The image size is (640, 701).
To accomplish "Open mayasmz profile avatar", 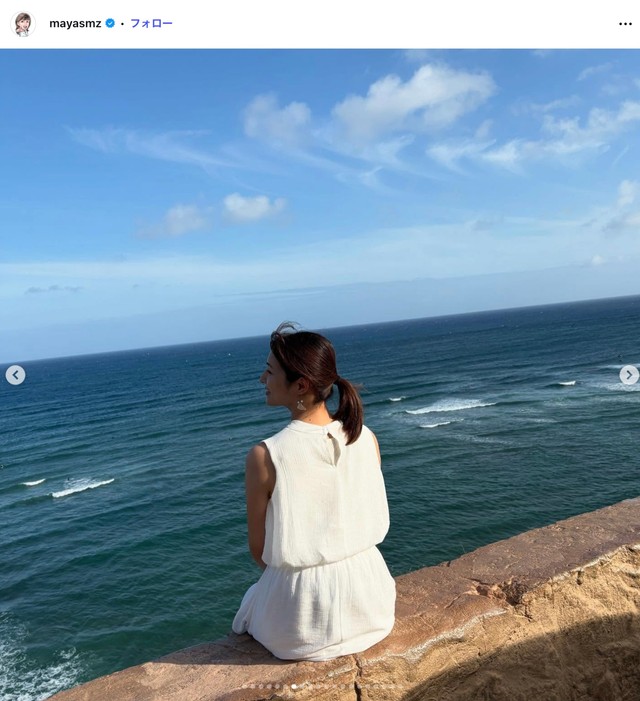I will pyautogui.click(x=22, y=24).
